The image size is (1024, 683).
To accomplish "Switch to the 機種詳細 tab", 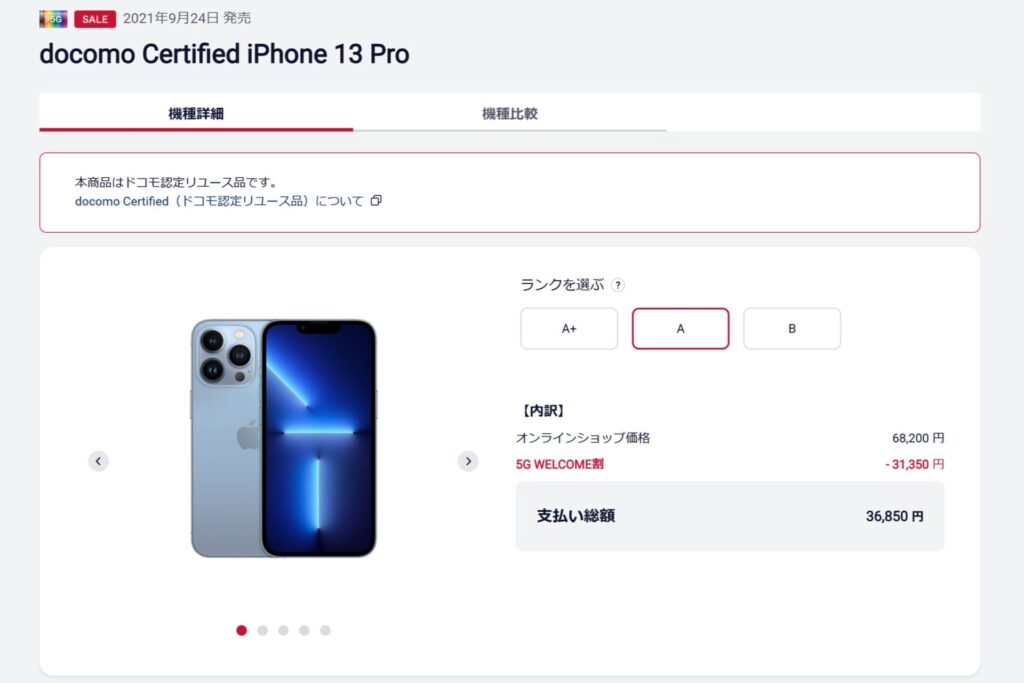I will pyautogui.click(x=196, y=113).
